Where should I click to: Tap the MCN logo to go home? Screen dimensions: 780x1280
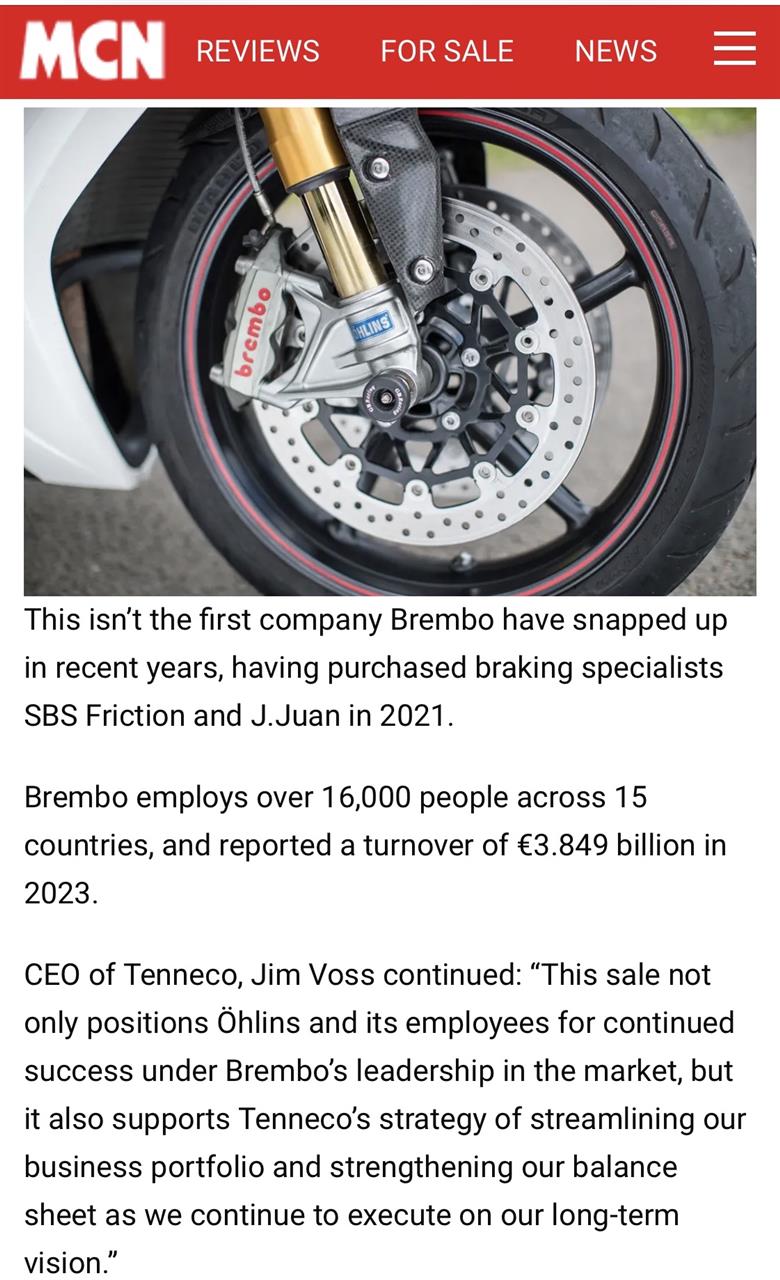(x=93, y=51)
